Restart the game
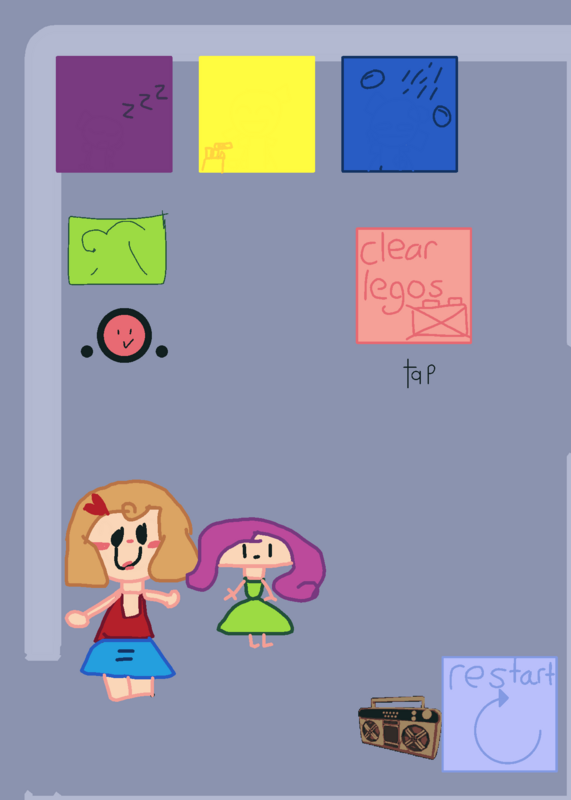Image resolution: width=571 pixels, height=800 pixels. (x=500, y=714)
